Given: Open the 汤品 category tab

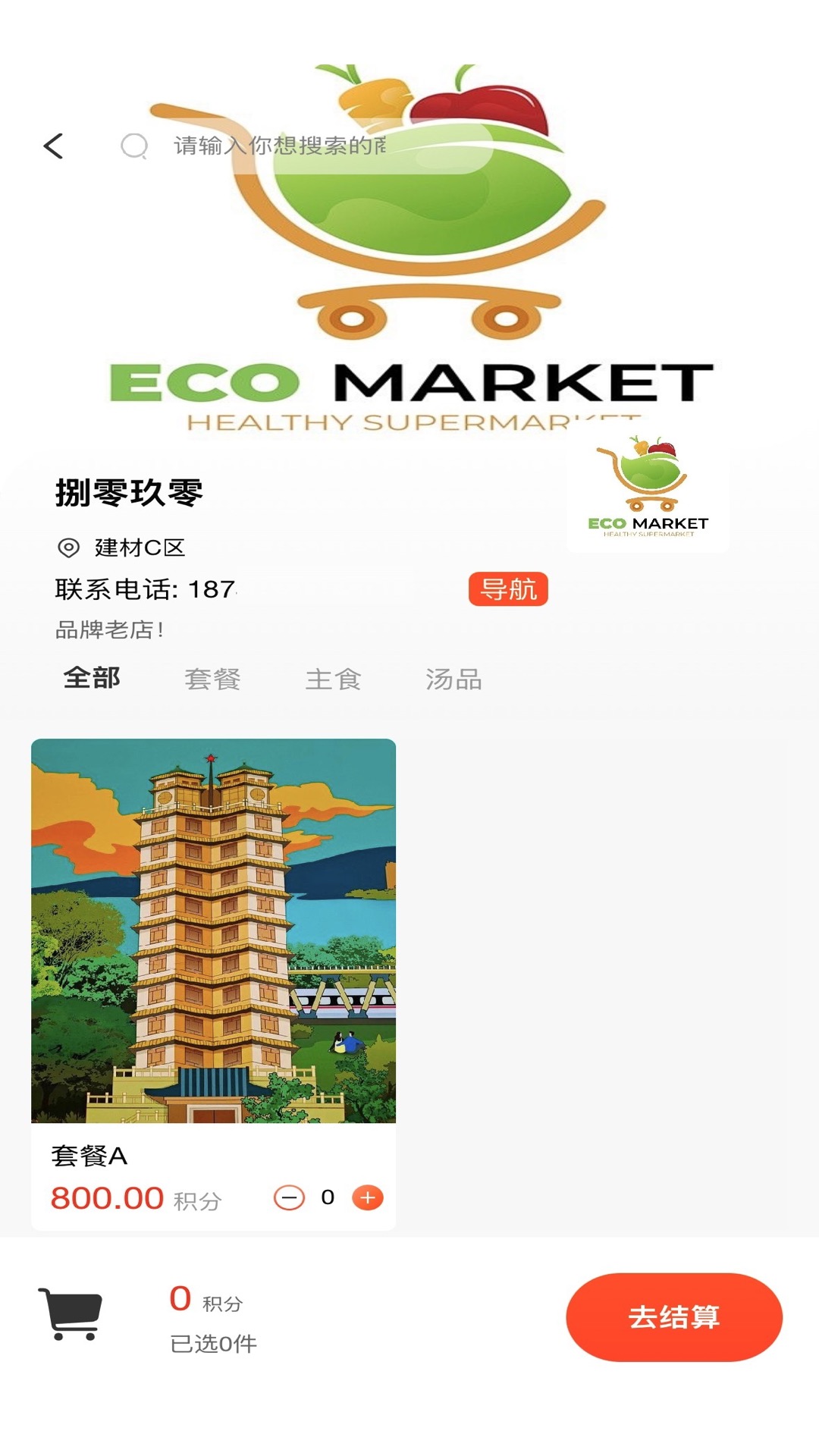Looking at the screenshot, I should pos(455,679).
